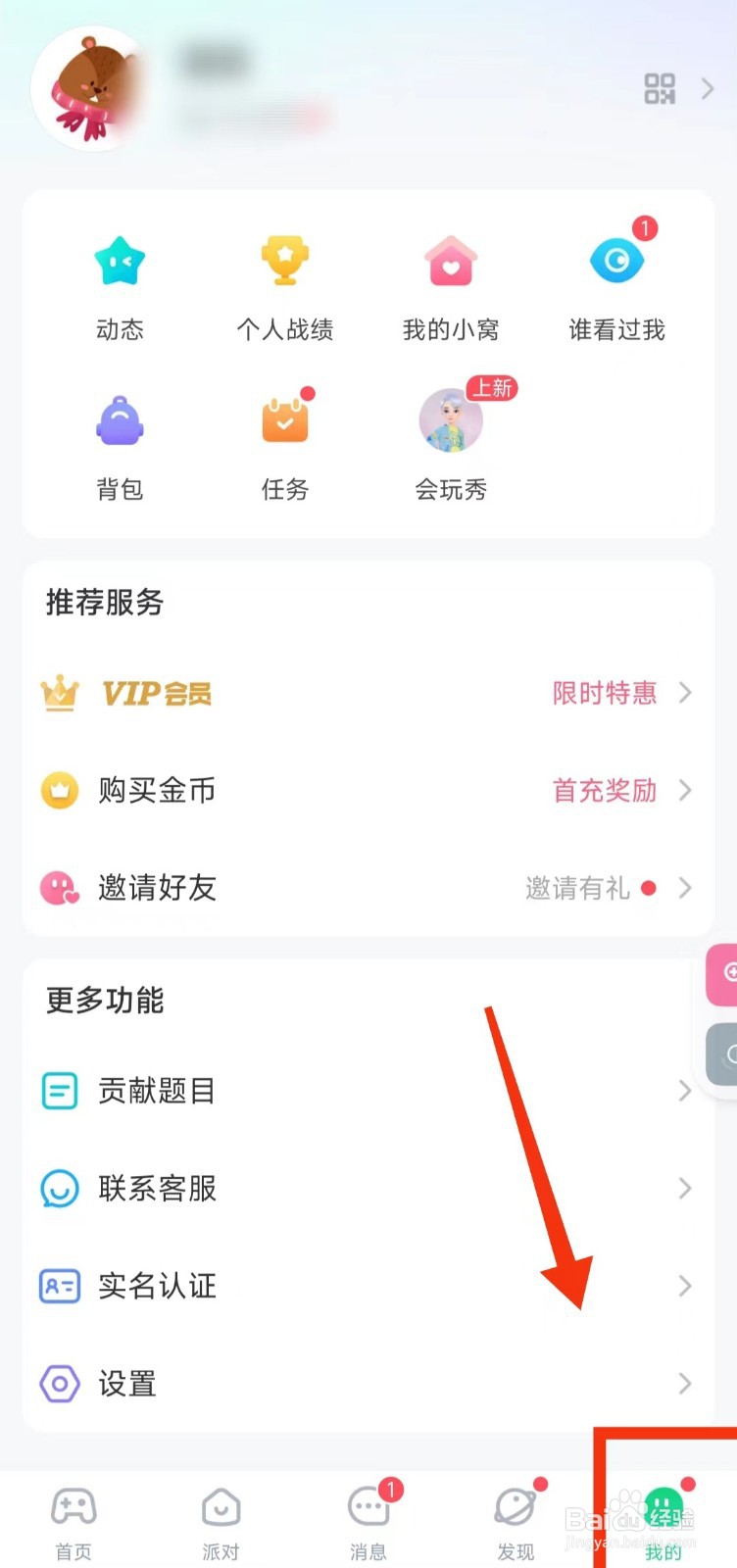Expand the 贡献题目 row arrow

(x=684, y=1091)
